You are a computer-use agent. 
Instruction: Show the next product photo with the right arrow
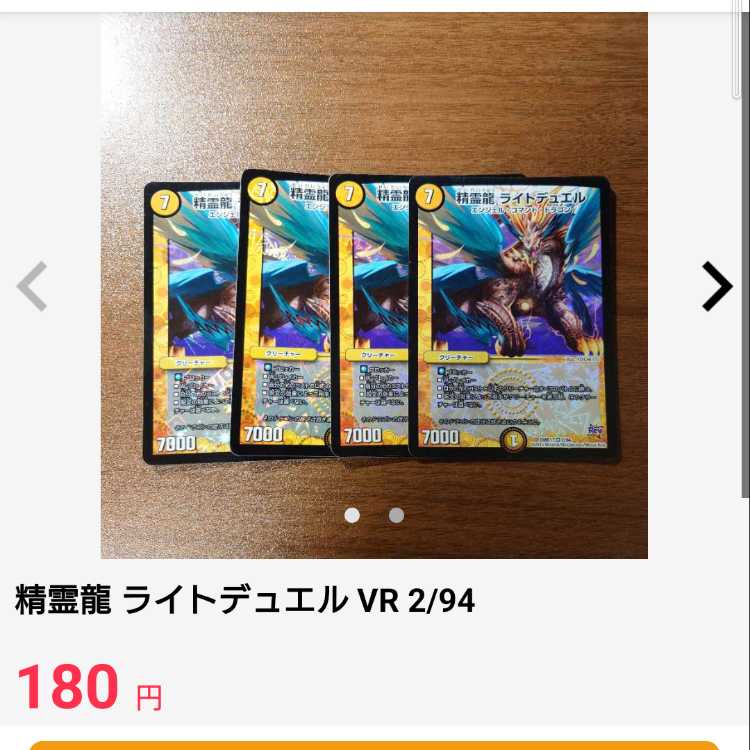tap(716, 287)
